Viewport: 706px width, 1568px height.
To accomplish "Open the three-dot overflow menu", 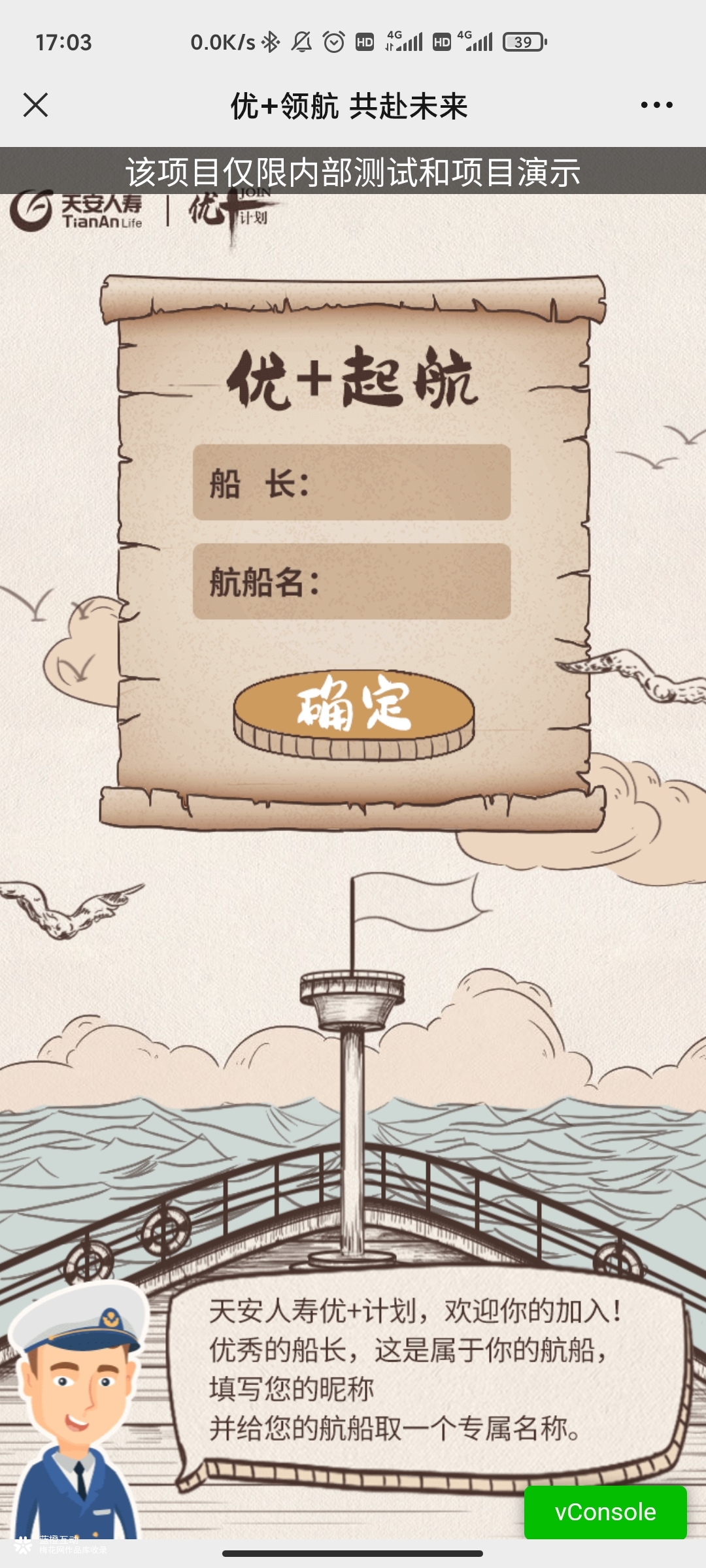I will coord(656,105).
